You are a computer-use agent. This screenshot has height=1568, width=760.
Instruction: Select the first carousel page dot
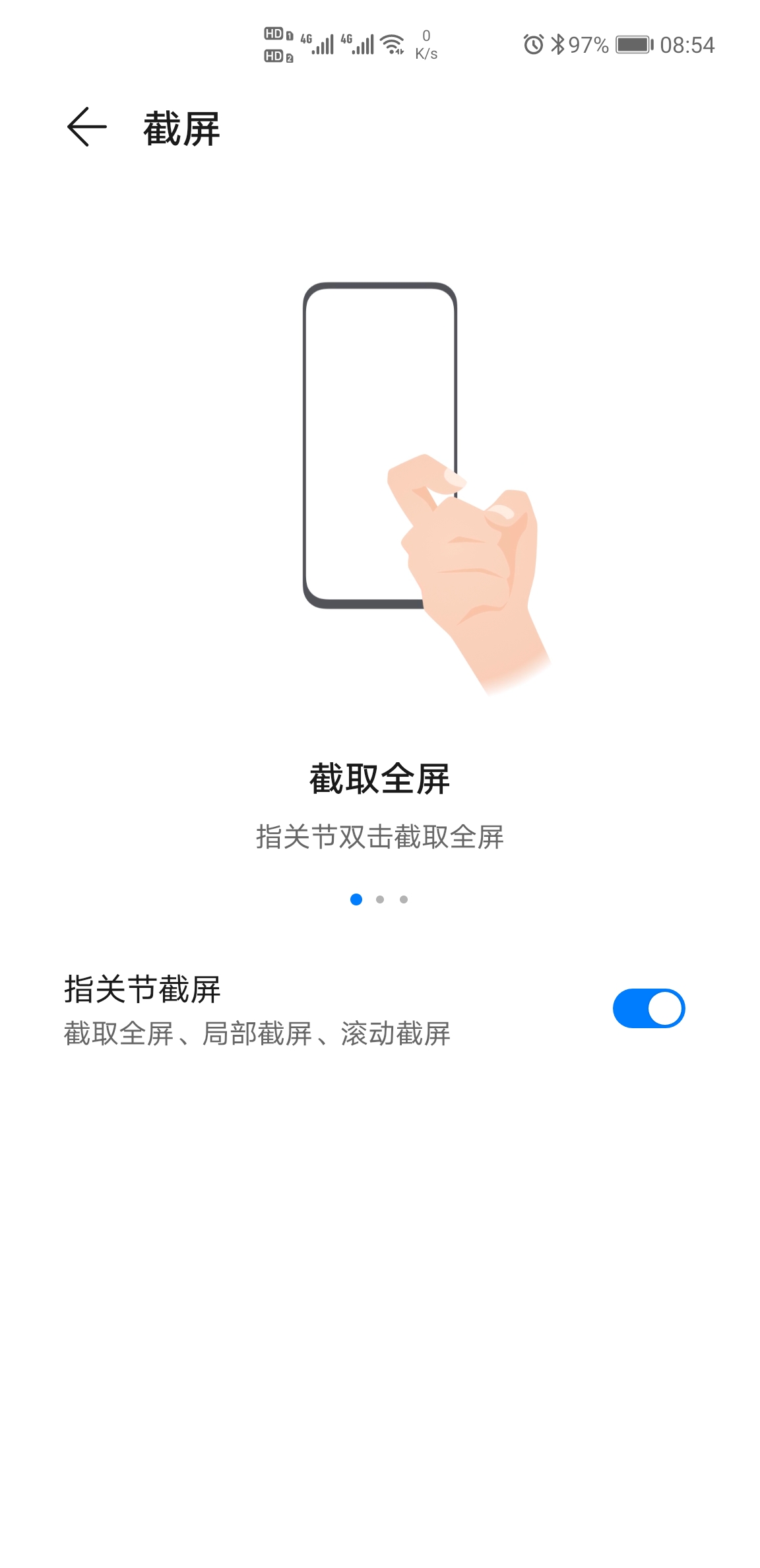pos(356,899)
